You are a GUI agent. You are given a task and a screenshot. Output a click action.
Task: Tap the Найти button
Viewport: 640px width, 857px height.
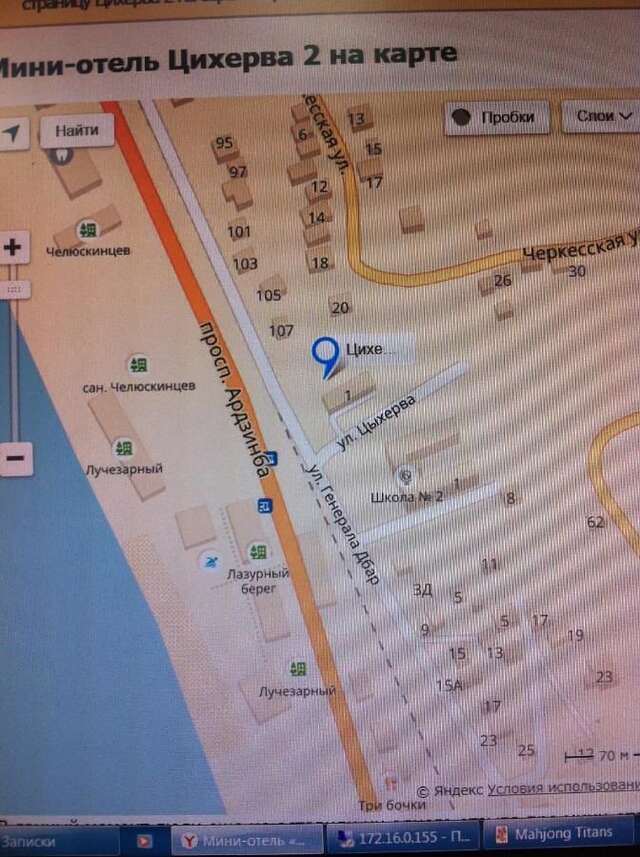77,130
